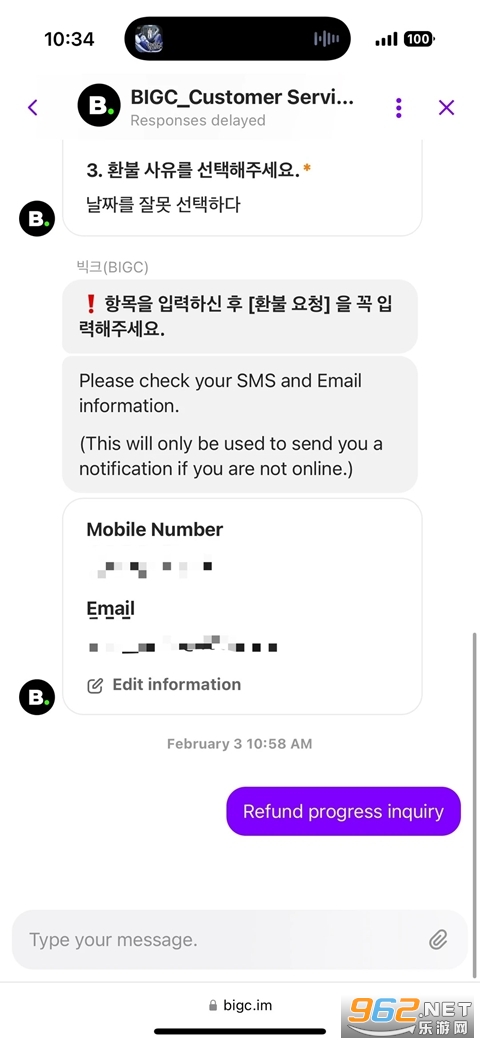Focus the Type your message field
This screenshot has height=1044, width=480.
223,939
